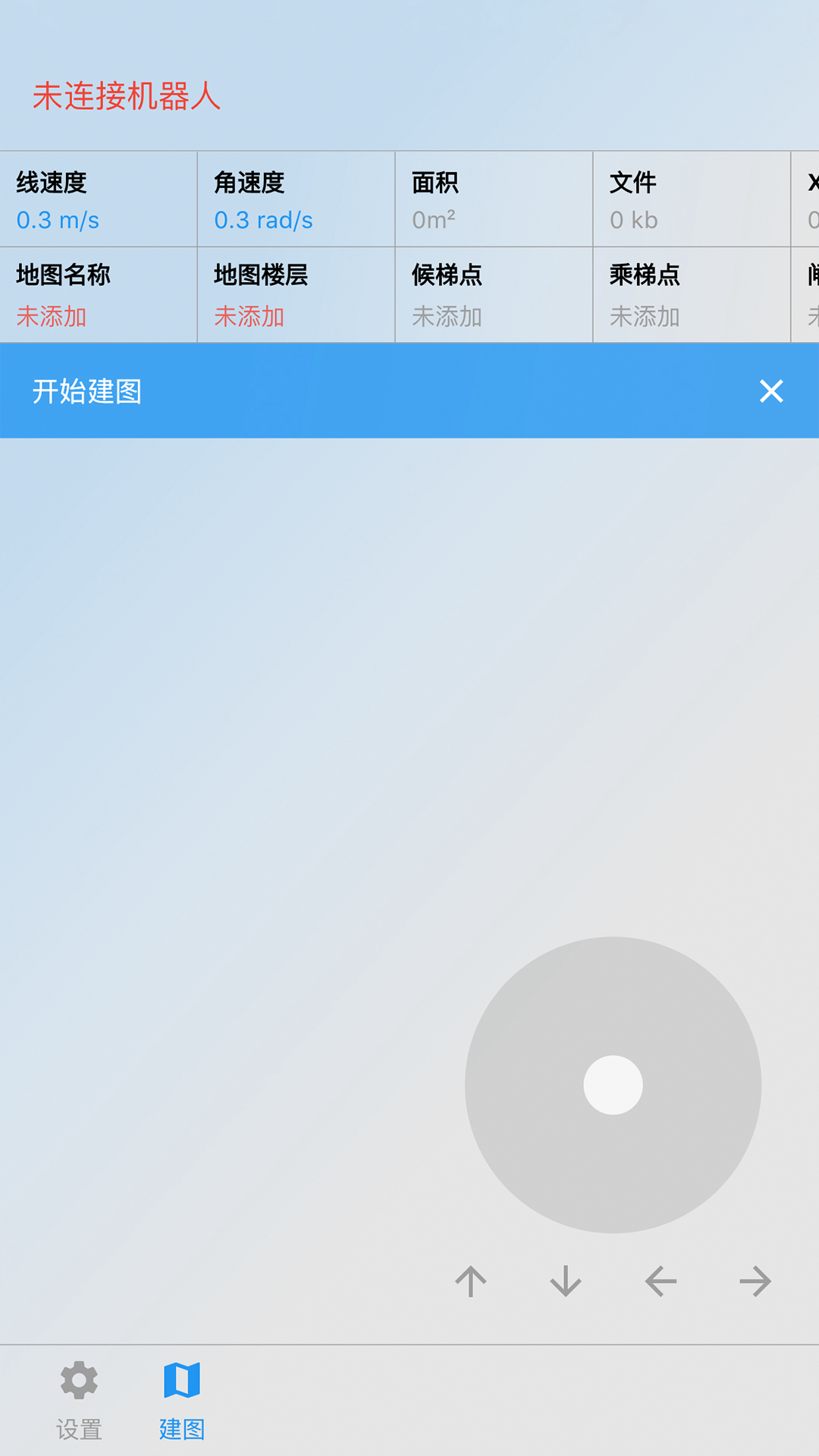Set the 地图楼层
819x1456 pixels.
tap(297, 295)
